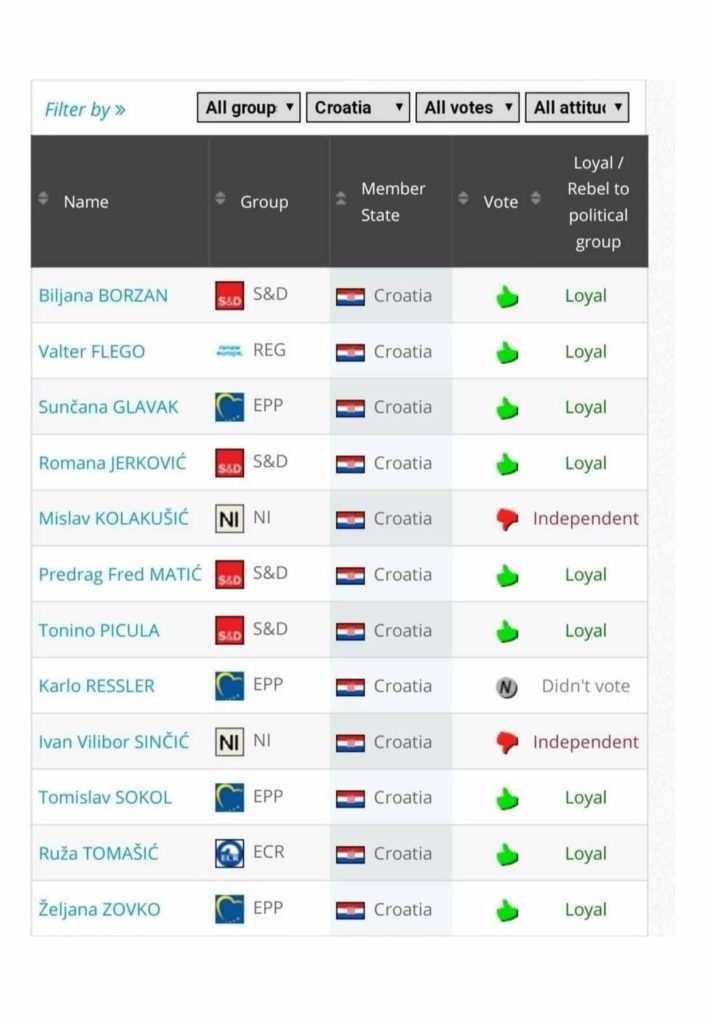Tap Željana ZOVKO's name link
The image size is (705, 1024).
[99, 910]
